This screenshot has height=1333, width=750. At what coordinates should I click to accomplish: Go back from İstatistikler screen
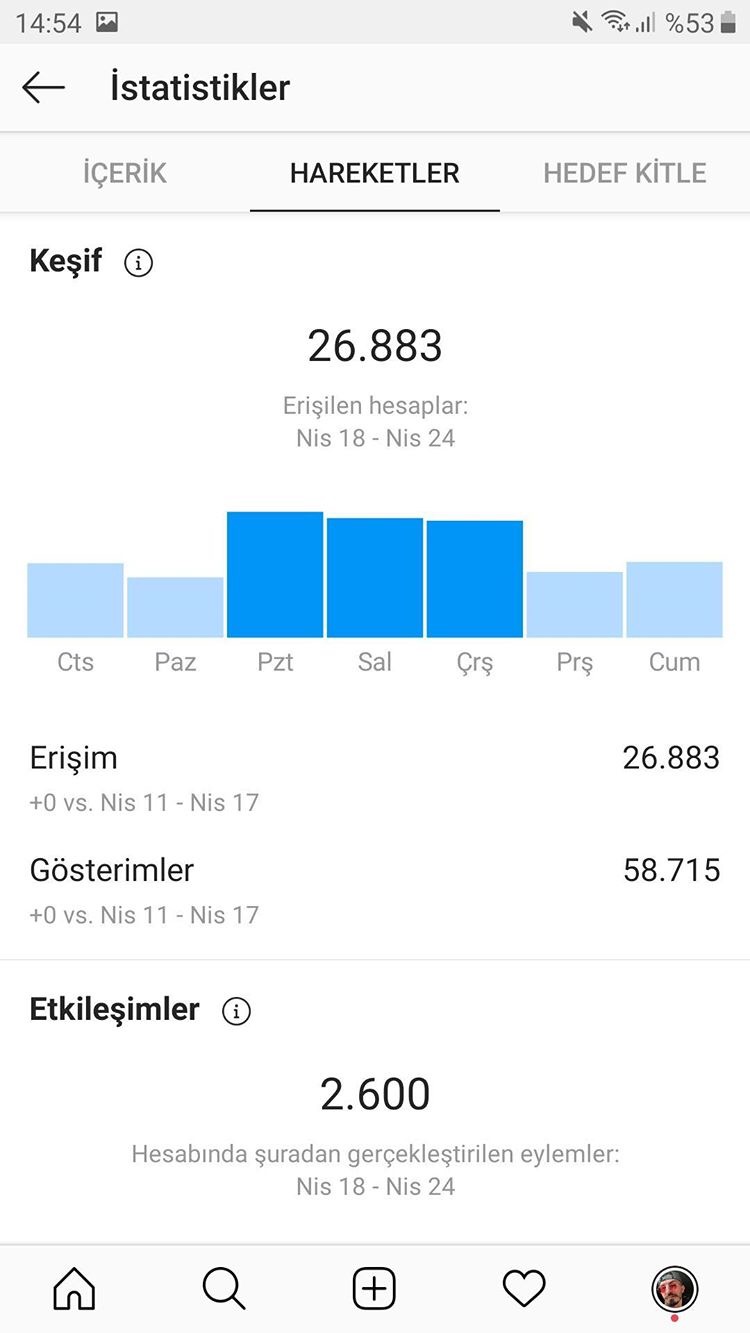point(43,88)
